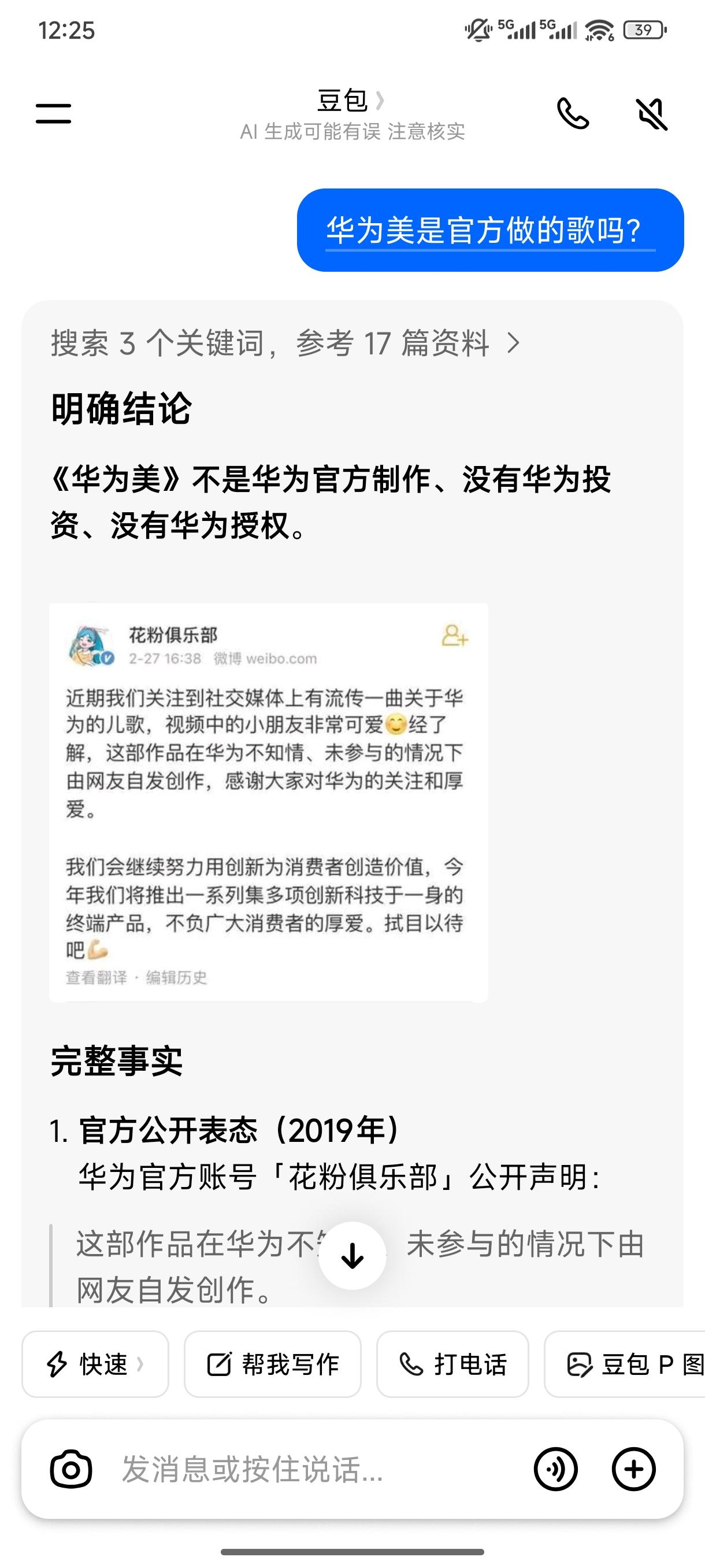
Task: Tap the 帮我写作 chip
Action: click(273, 1364)
